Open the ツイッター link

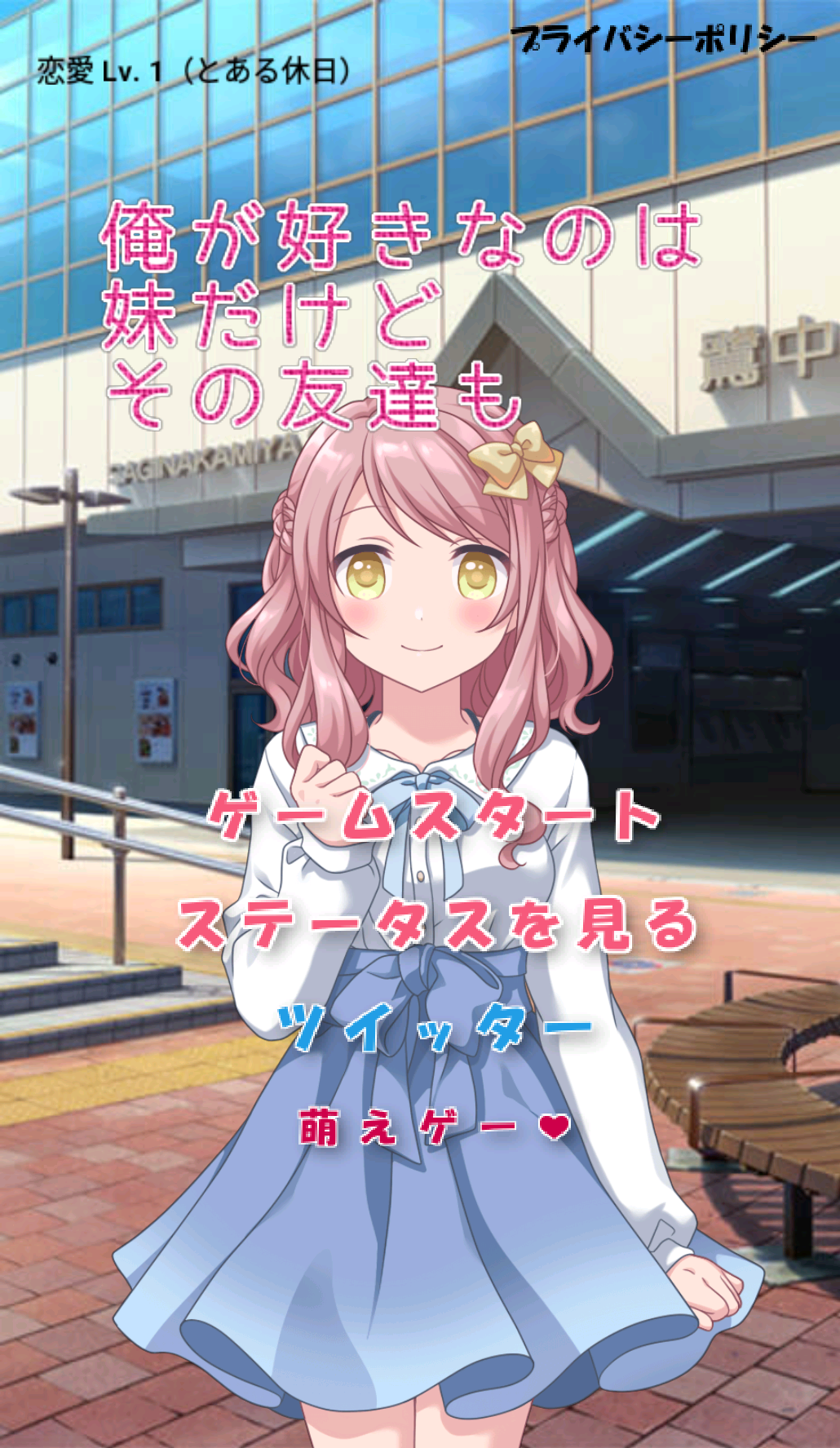[x=434, y=1026]
